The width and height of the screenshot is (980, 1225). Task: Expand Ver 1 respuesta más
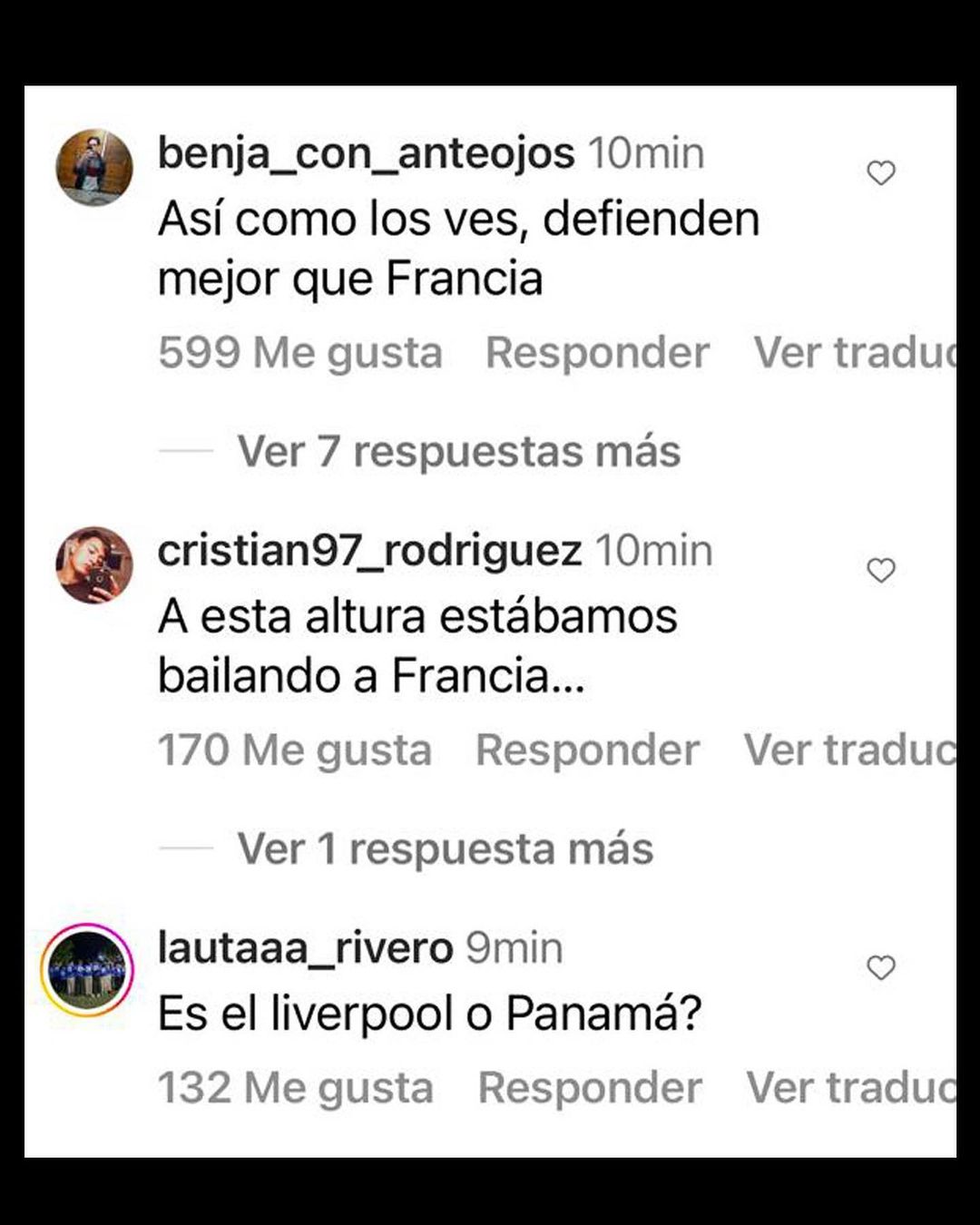445,848
